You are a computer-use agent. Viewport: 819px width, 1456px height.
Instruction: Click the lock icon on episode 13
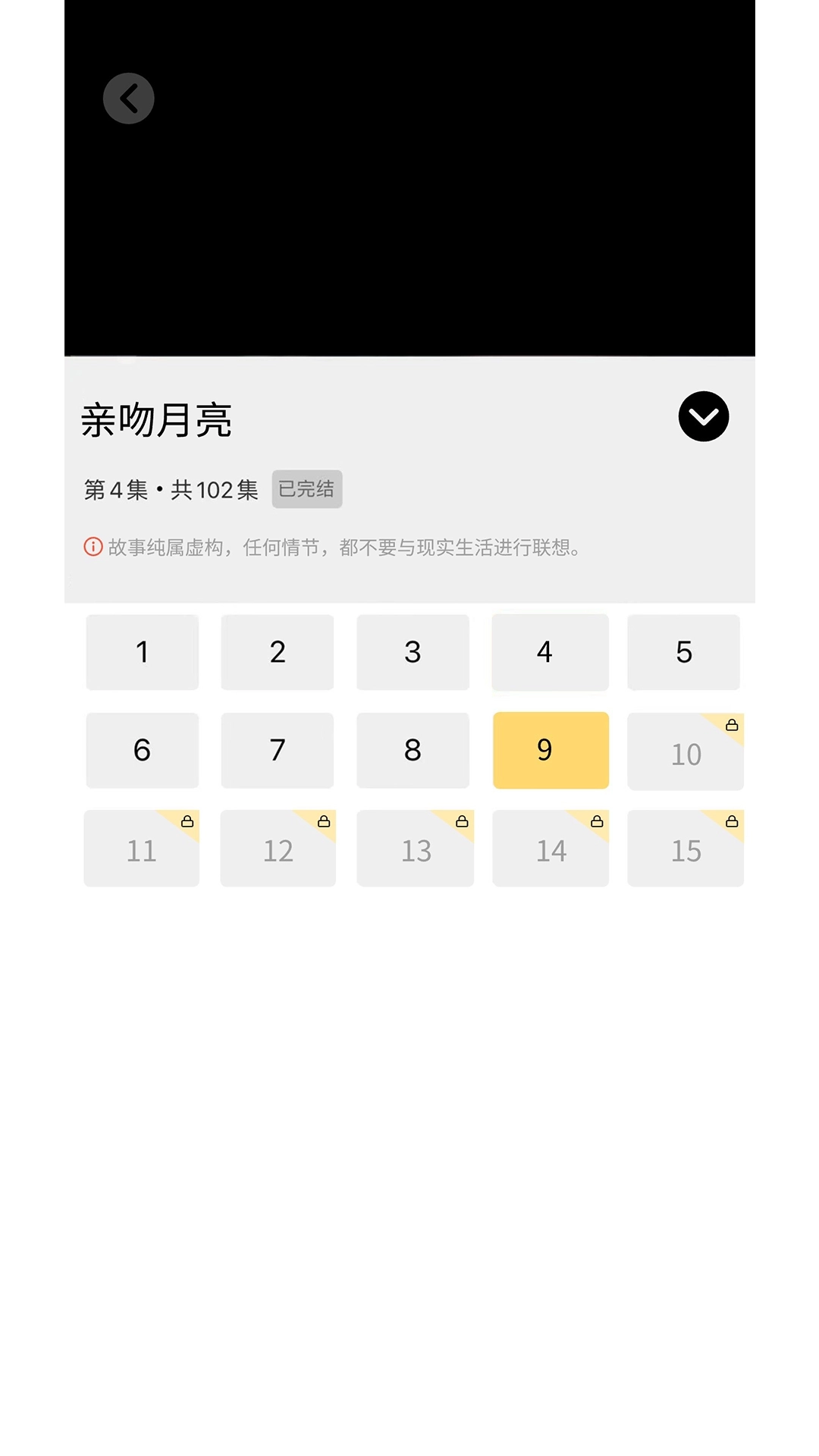pyautogui.click(x=460, y=821)
